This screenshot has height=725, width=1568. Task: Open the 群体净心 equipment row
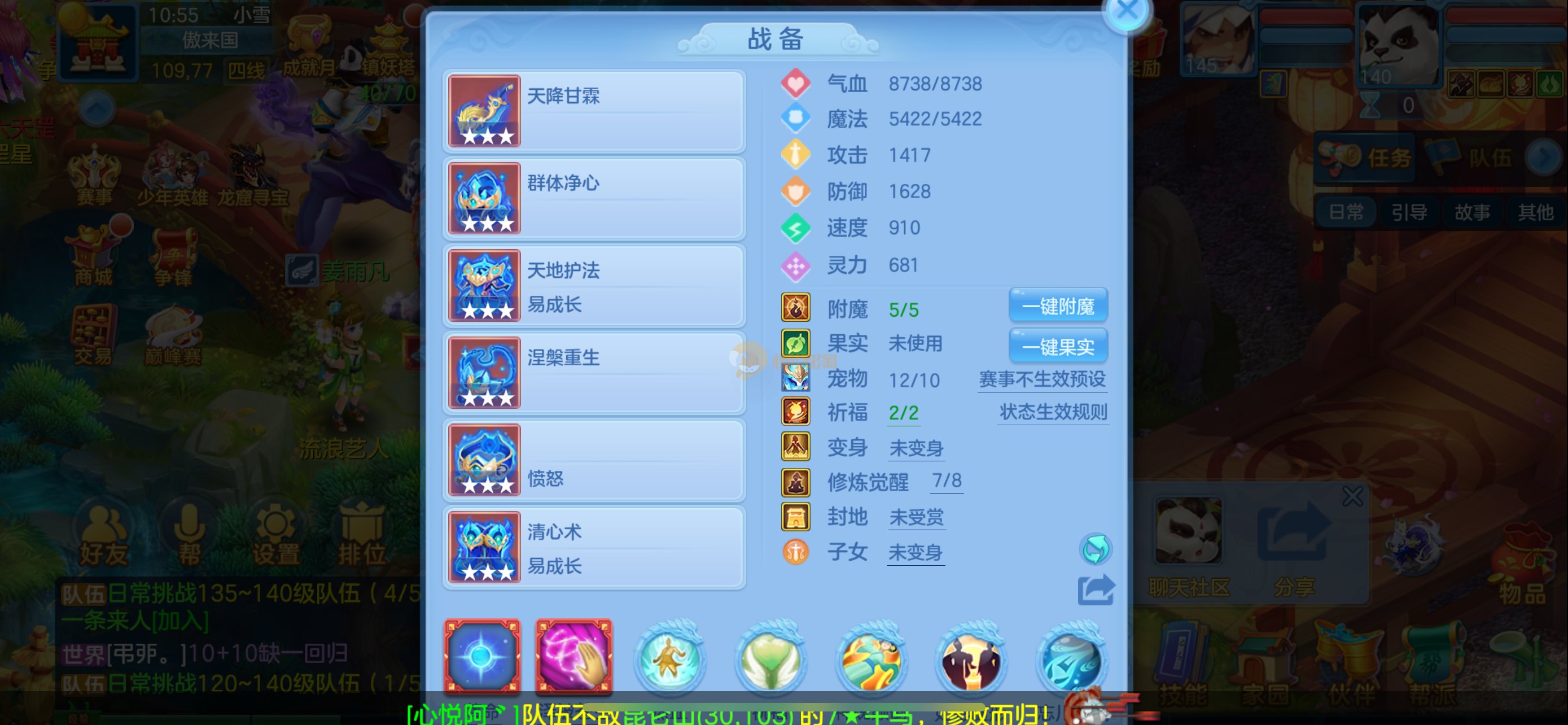[594, 198]
